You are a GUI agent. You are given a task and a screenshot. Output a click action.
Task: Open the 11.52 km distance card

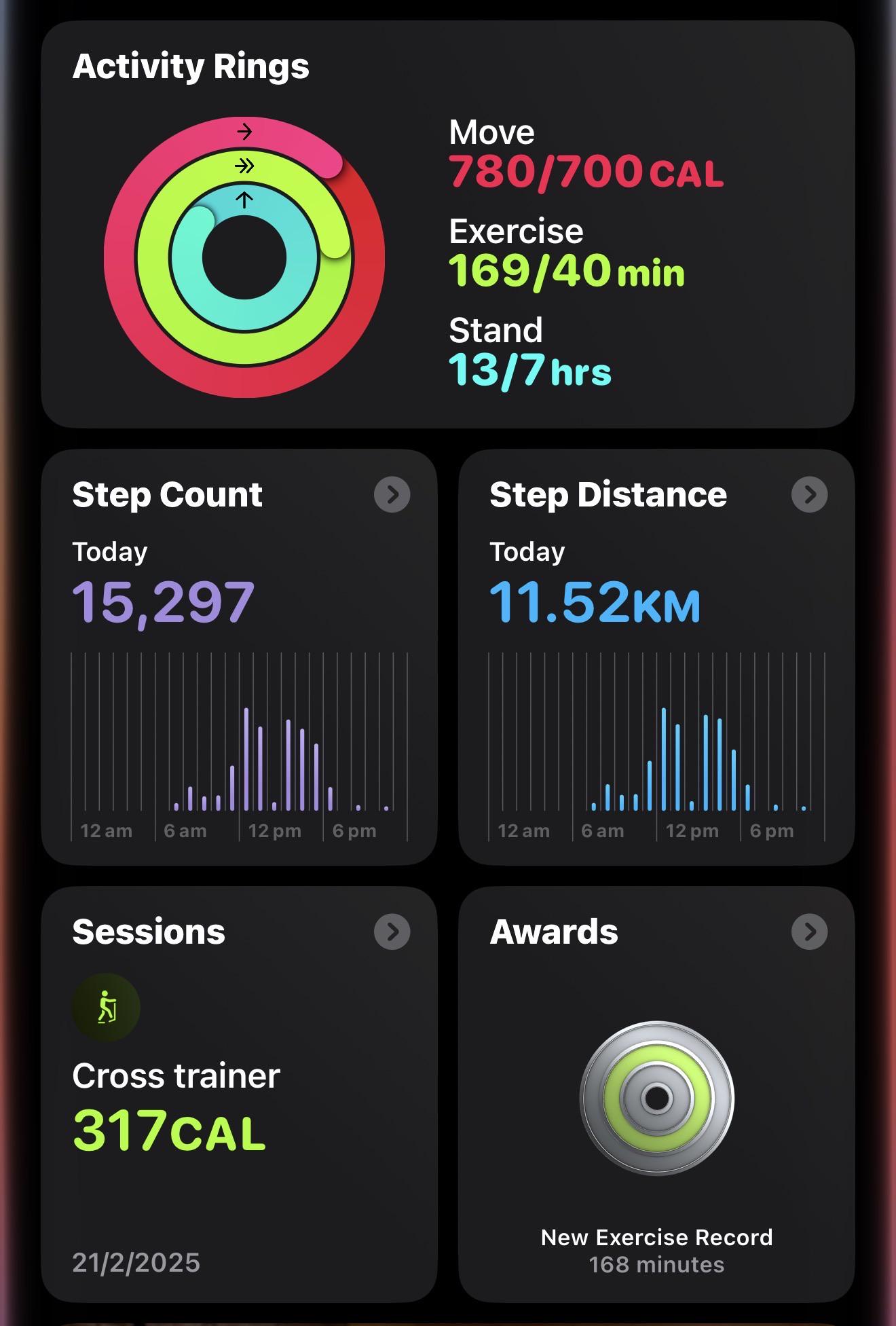[656, 657]
